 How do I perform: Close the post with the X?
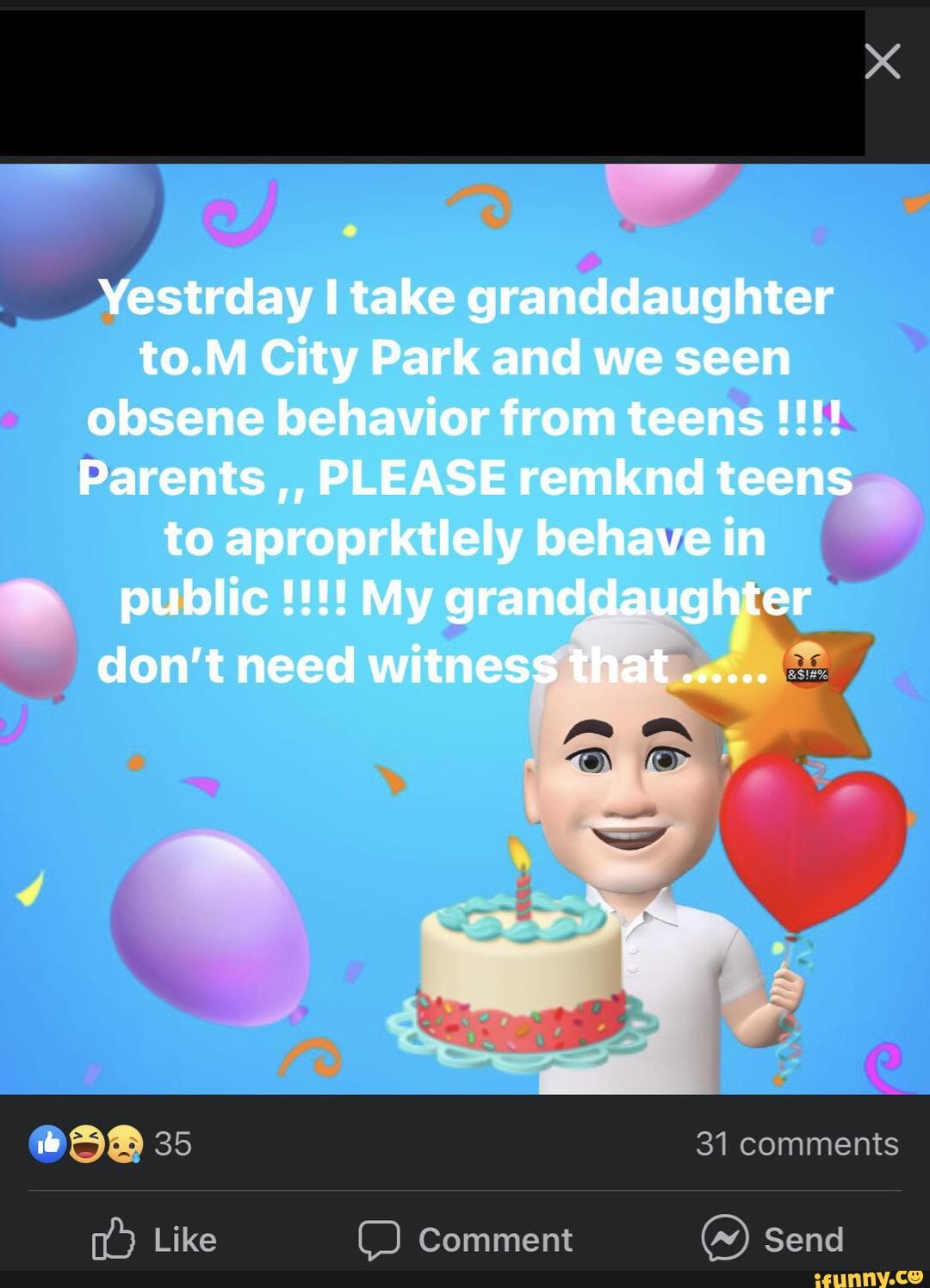(x=882, y=62)
